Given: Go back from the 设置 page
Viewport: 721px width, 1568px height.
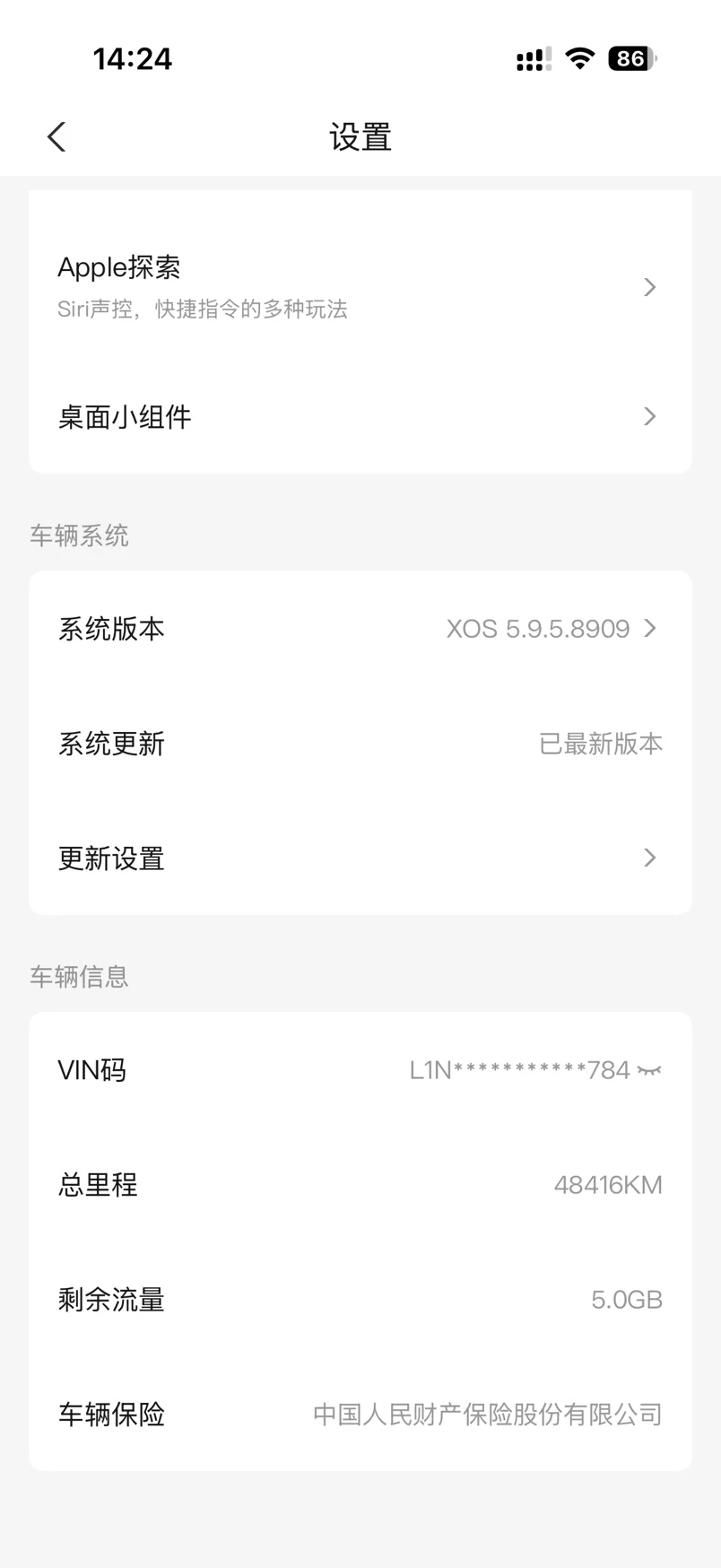Looking at the screenshot, I should coord(56,137).
